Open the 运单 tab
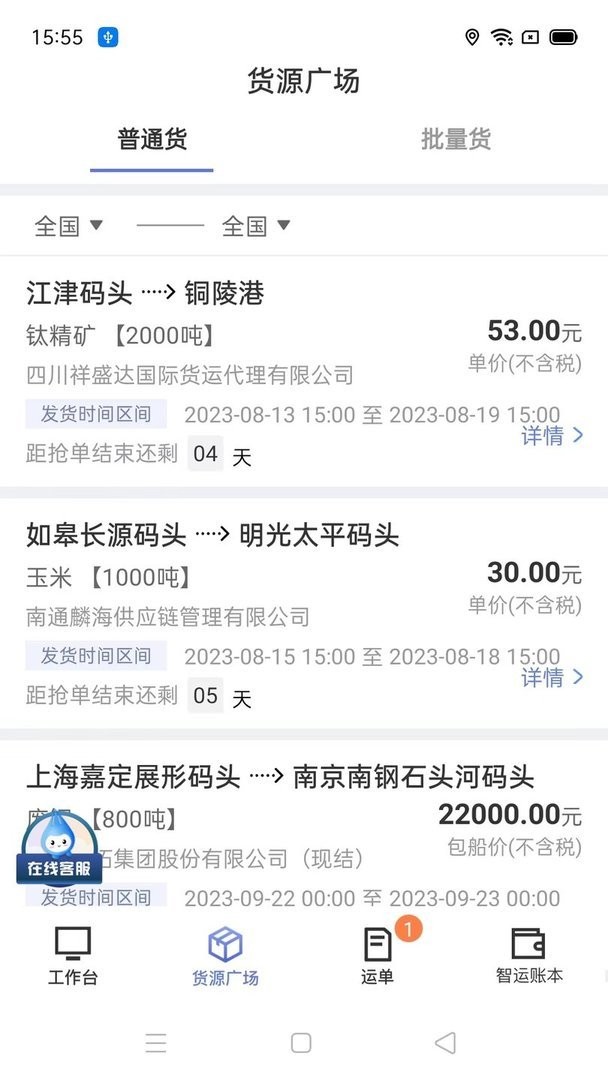The height and width of the screenshot is (1080, 608). click(x=378, y=955)
